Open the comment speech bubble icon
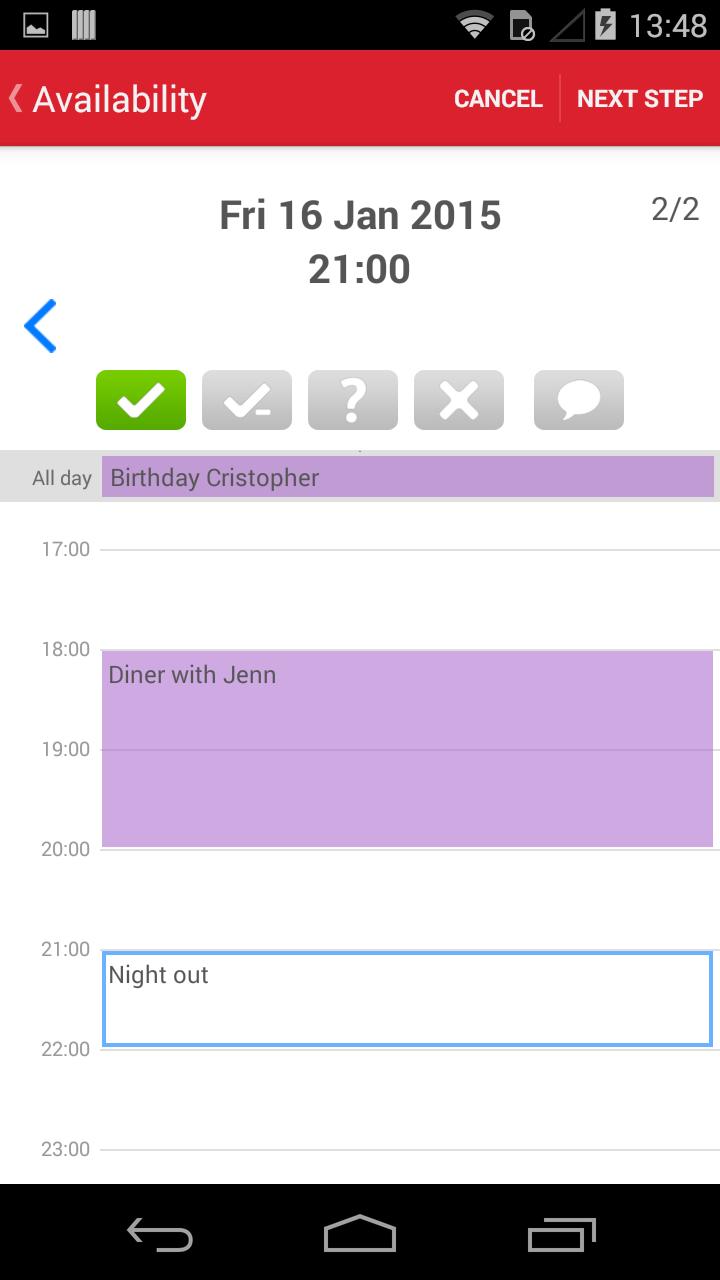 (x=578, y=399)
